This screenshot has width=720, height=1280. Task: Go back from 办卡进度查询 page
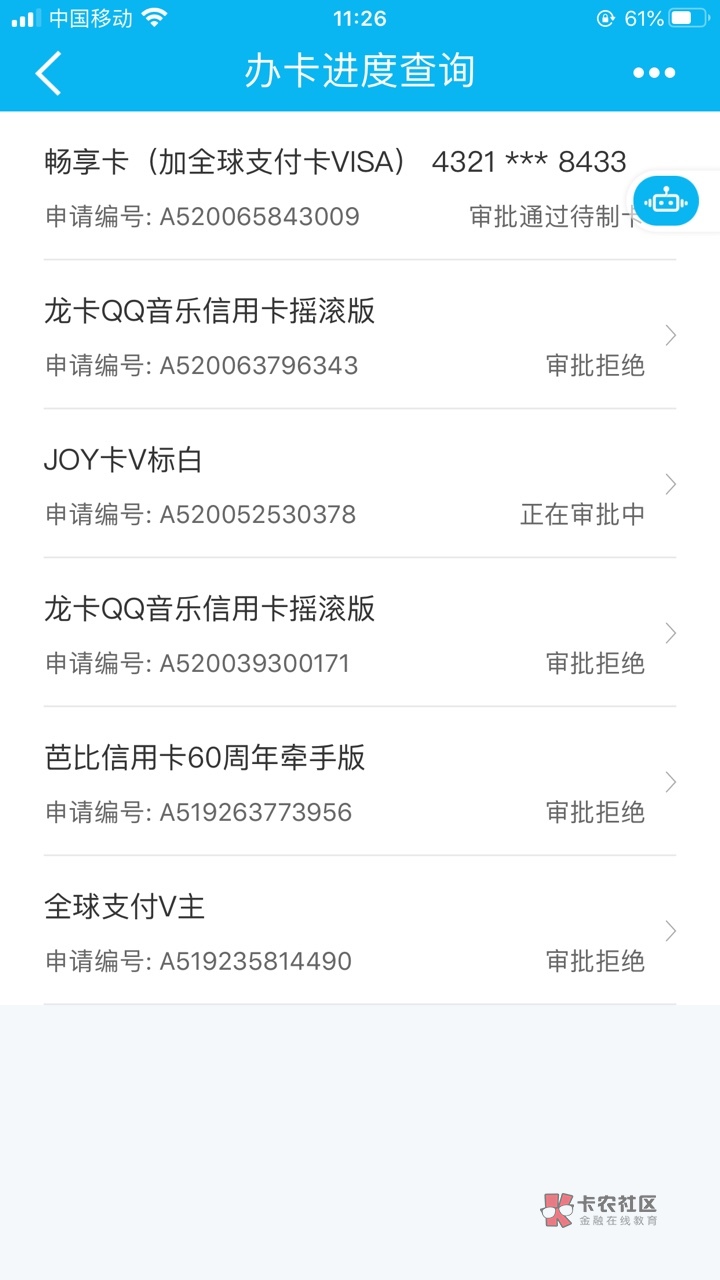tap(48, 73)
